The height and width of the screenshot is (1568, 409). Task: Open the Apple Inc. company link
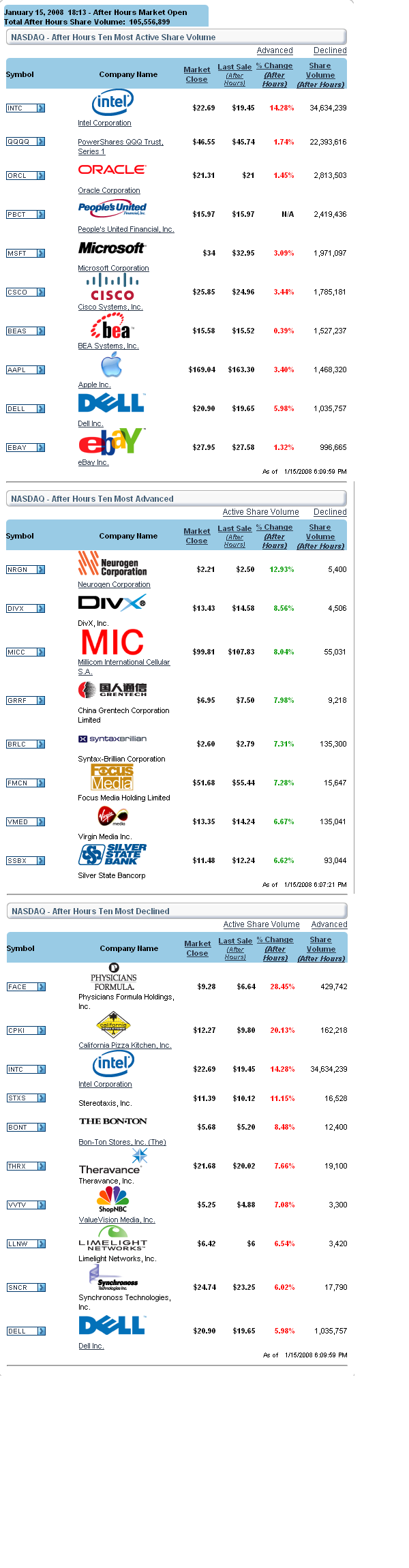coord(94,385)
